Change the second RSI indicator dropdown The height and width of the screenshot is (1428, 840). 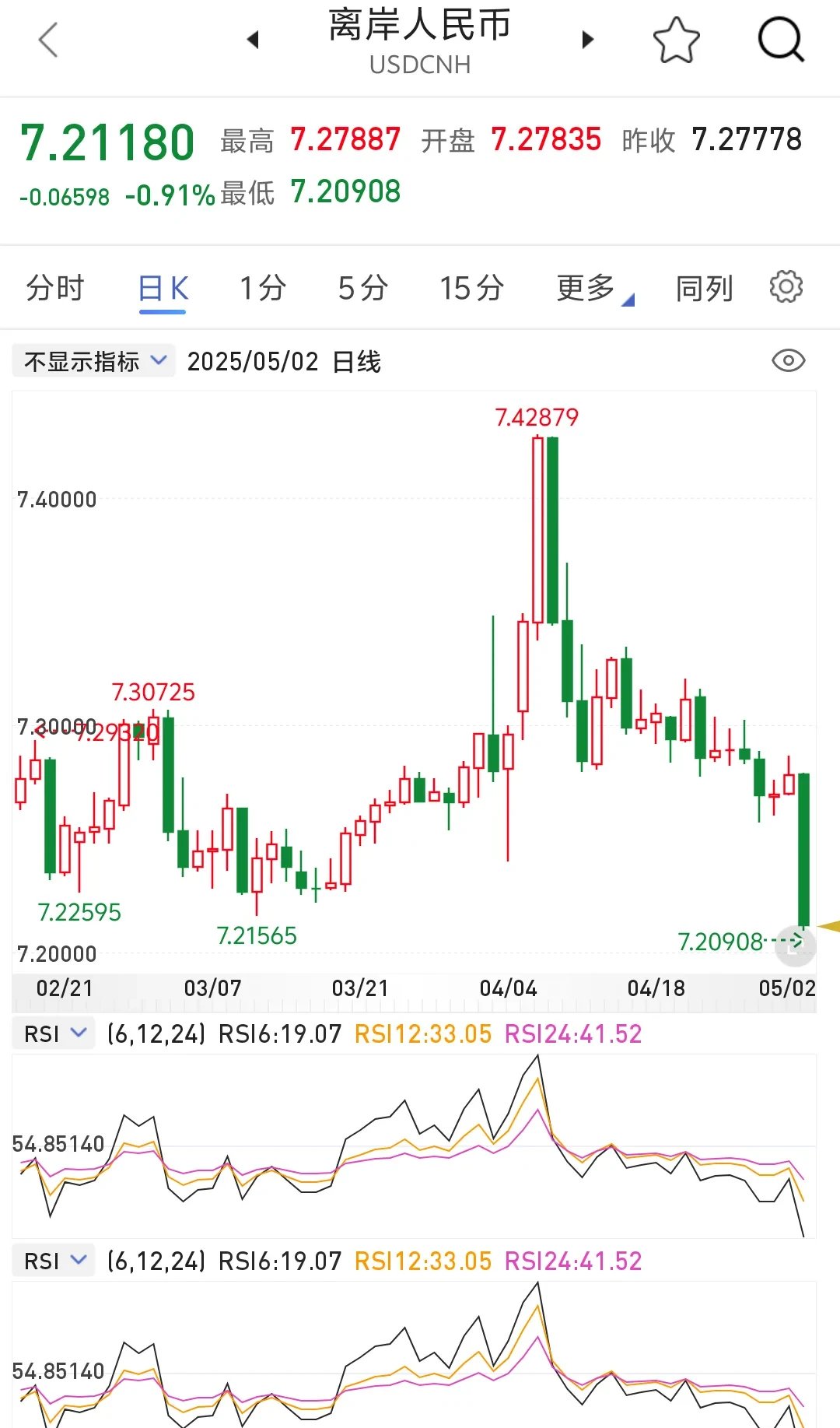[54, 1261]
